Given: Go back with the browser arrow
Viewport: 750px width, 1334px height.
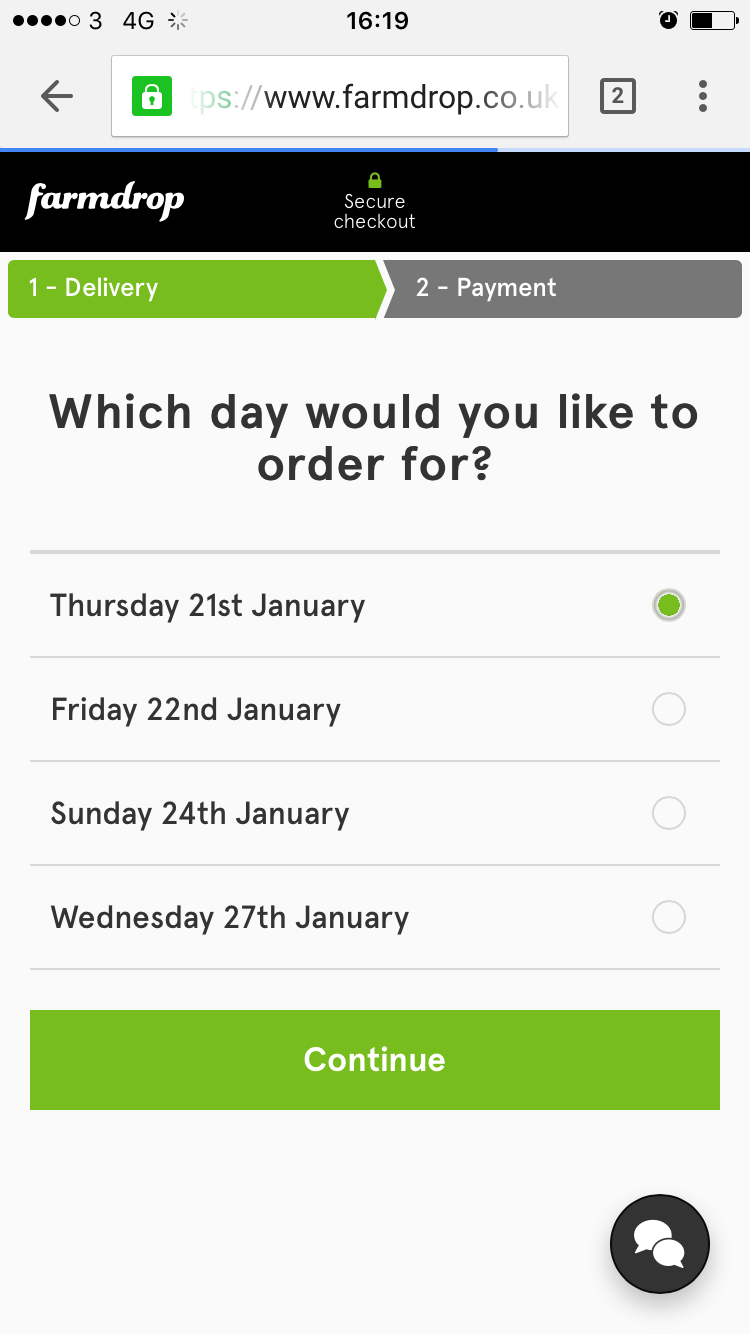Looking at the screenshot, I should (57, 96).
